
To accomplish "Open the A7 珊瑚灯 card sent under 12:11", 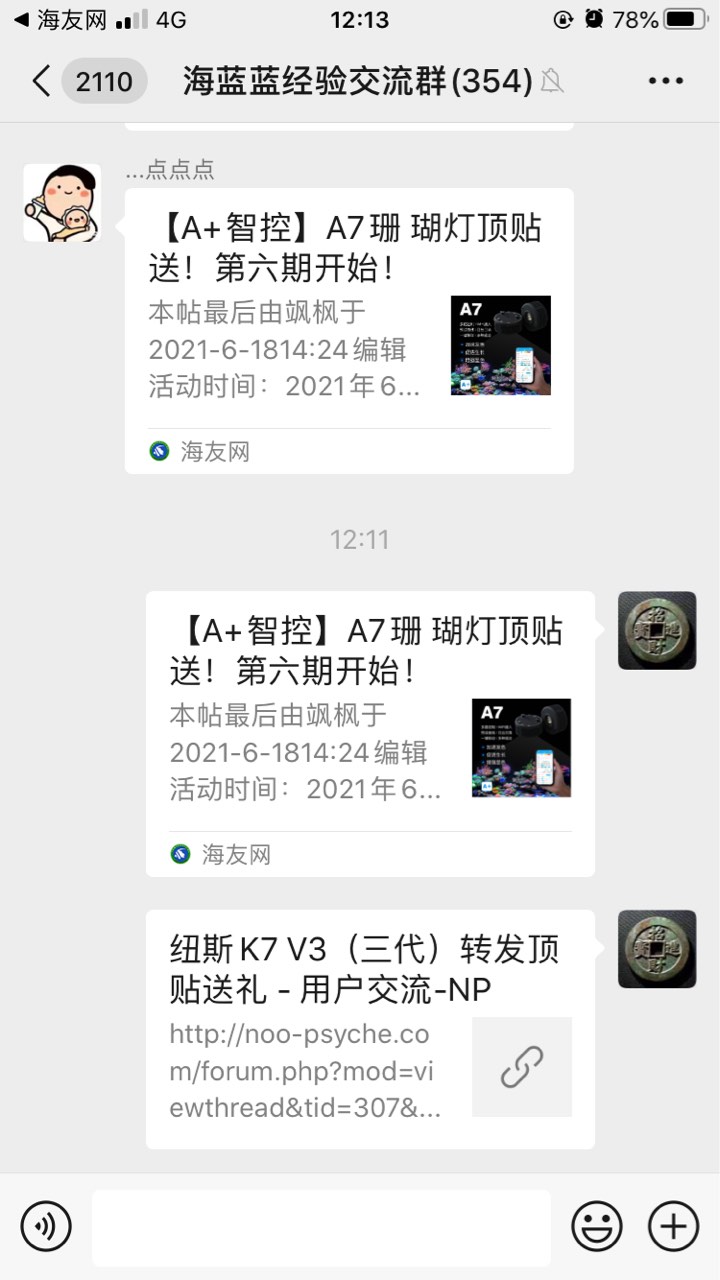I will click(x=370, y=733).
